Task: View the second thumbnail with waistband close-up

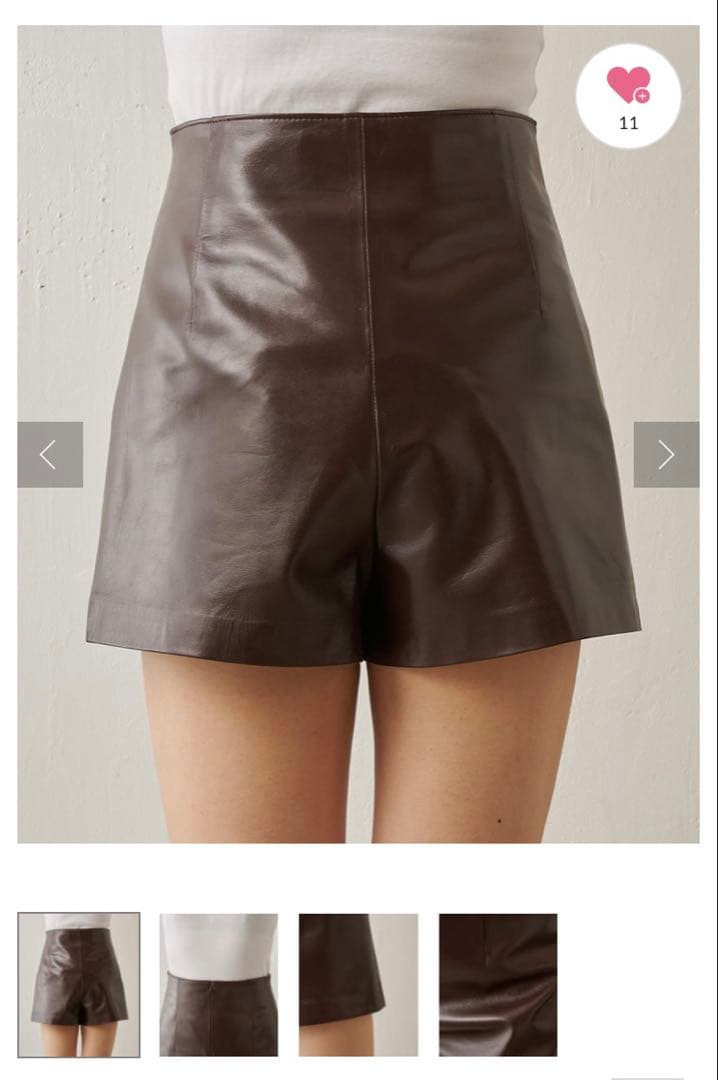Action: coord(218,984)
